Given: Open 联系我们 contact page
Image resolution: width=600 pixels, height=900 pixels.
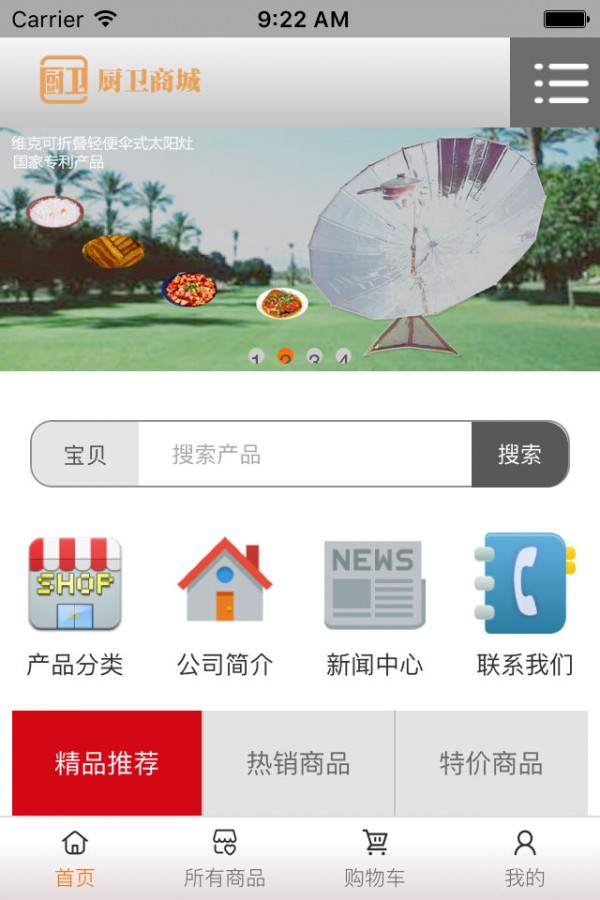Looking at the screenshot, I should [524, 607].
